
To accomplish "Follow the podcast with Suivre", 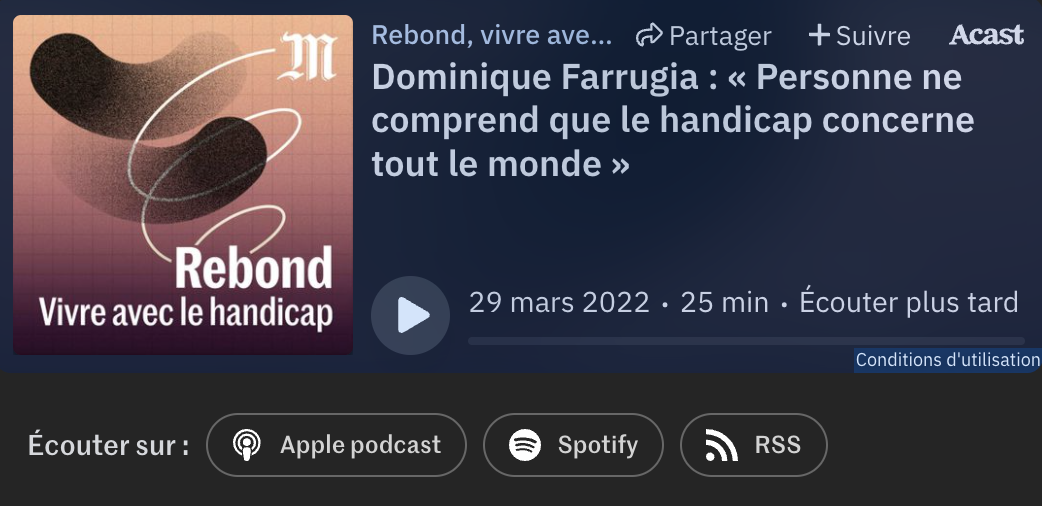I will [x=859, y=36].
